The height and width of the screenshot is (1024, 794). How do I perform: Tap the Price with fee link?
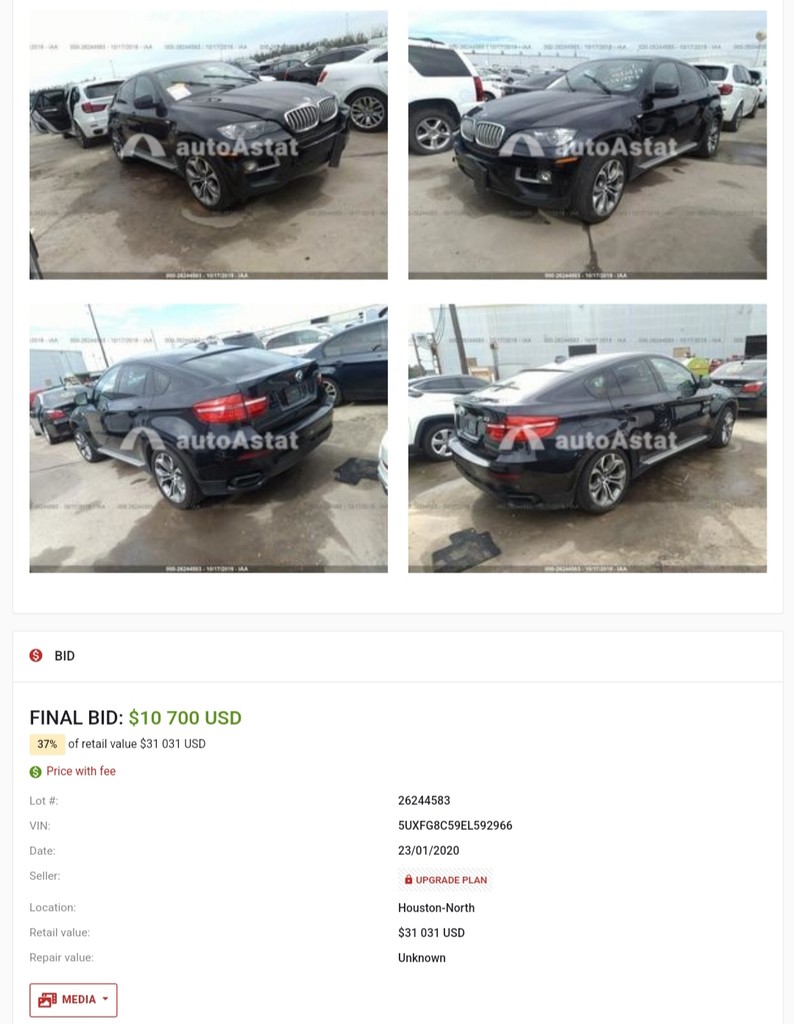(80, 771)
